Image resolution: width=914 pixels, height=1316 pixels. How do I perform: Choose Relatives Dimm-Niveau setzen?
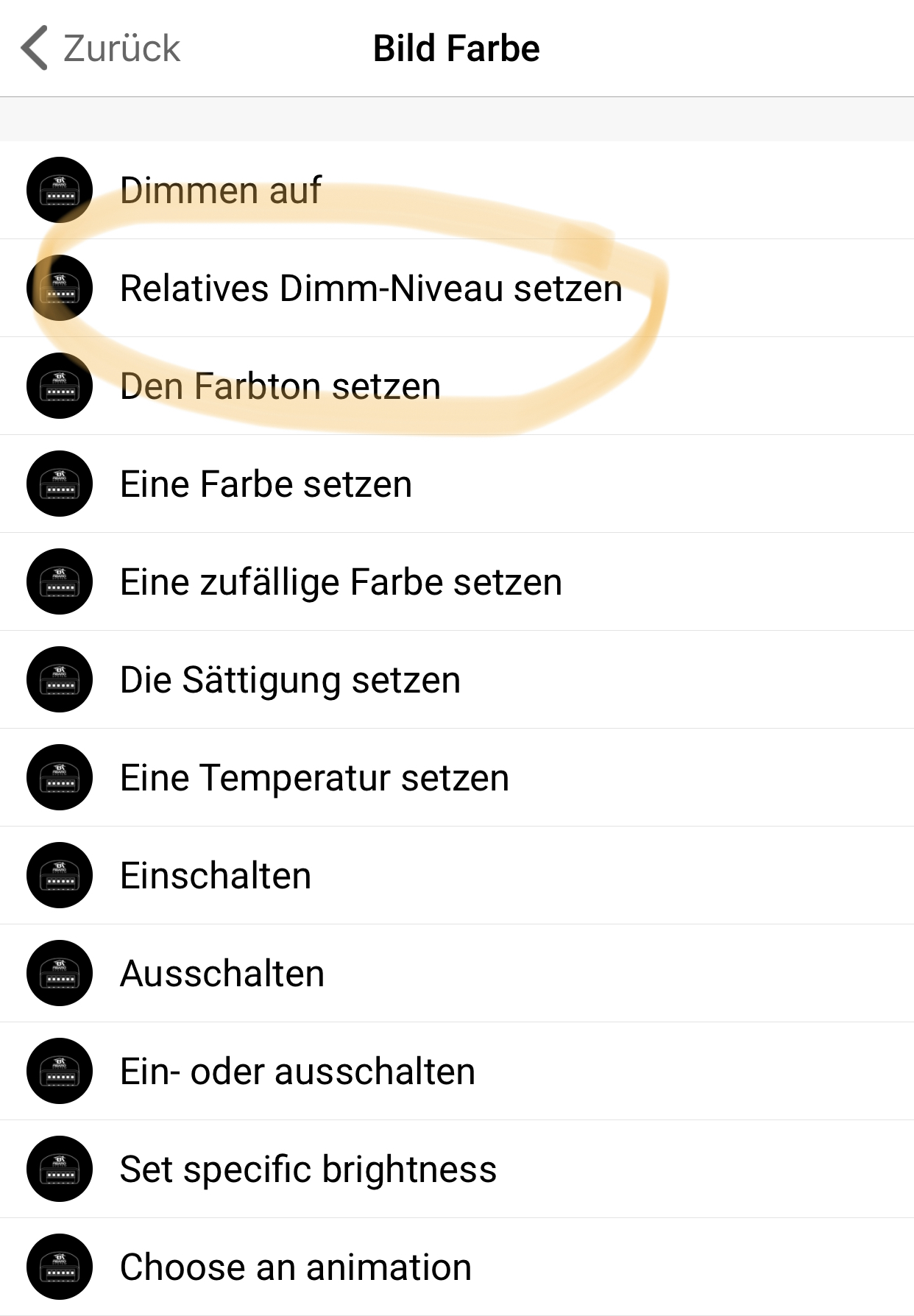point(371,288)
